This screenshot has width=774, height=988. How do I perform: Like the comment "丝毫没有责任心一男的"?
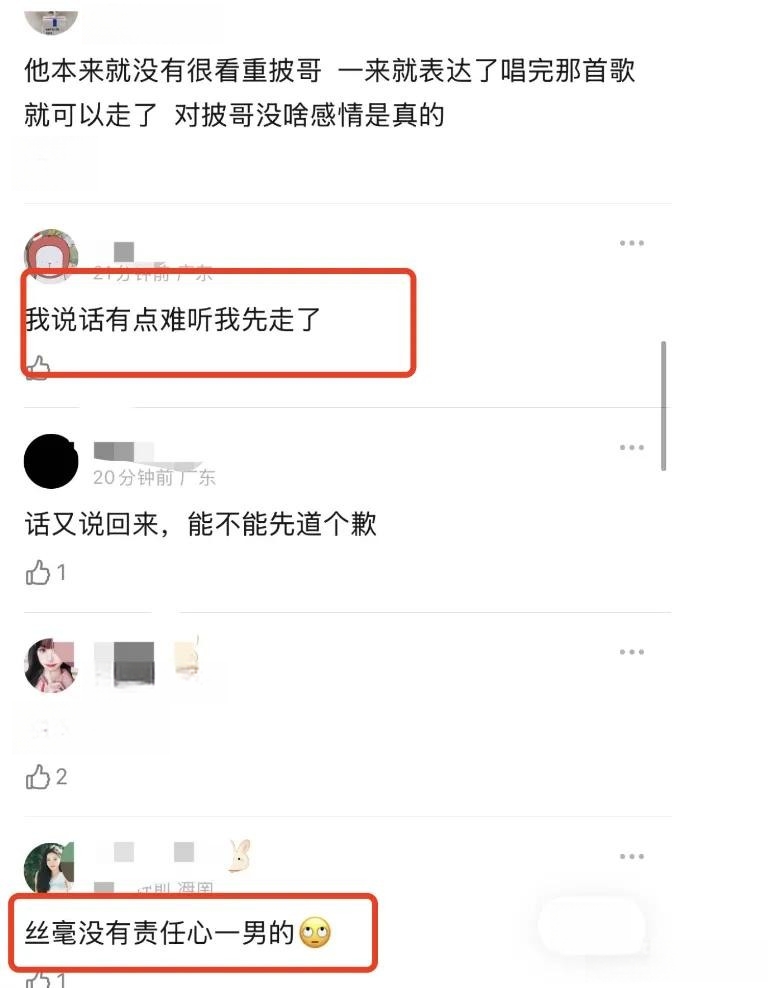pyautogui.click(x=39, y=979)
